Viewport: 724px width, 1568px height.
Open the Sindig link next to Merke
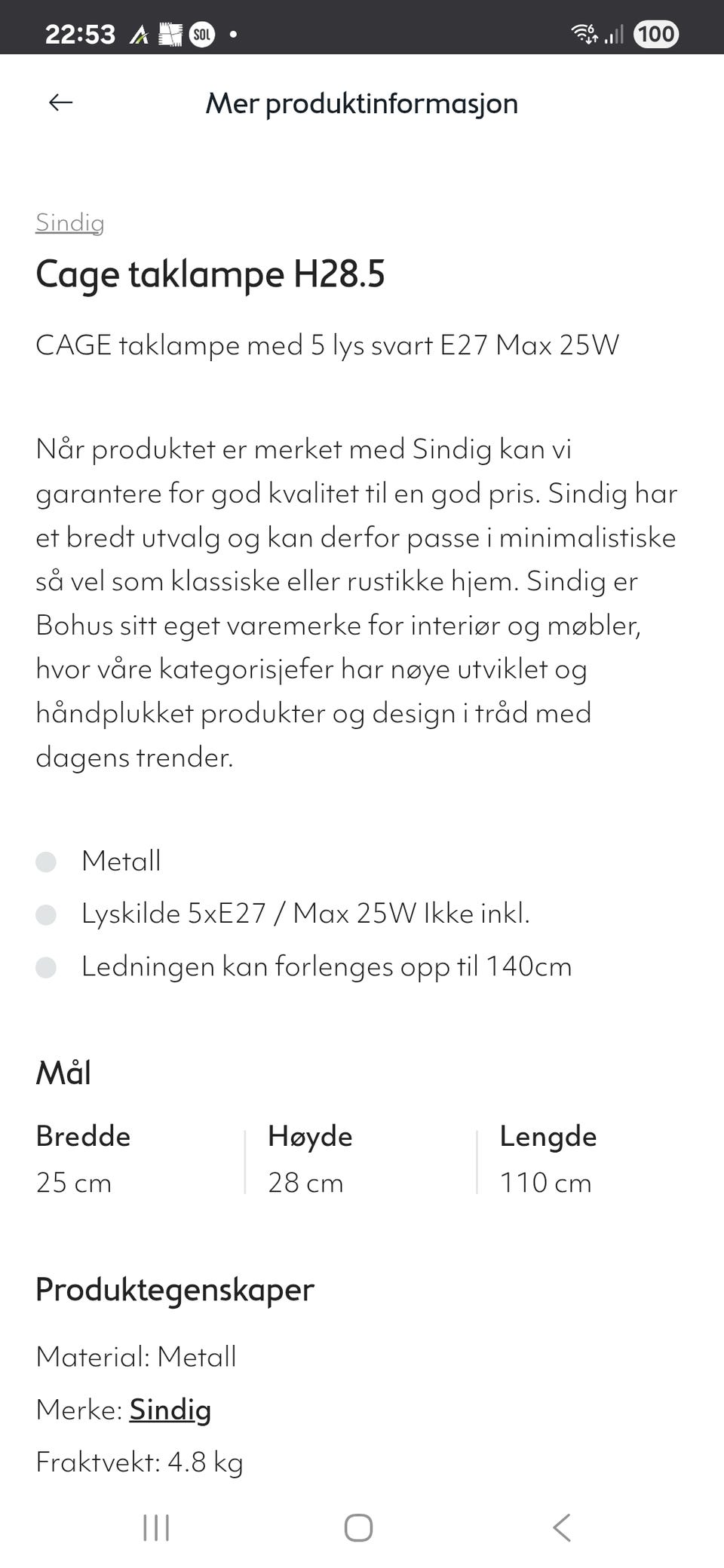170,1410
